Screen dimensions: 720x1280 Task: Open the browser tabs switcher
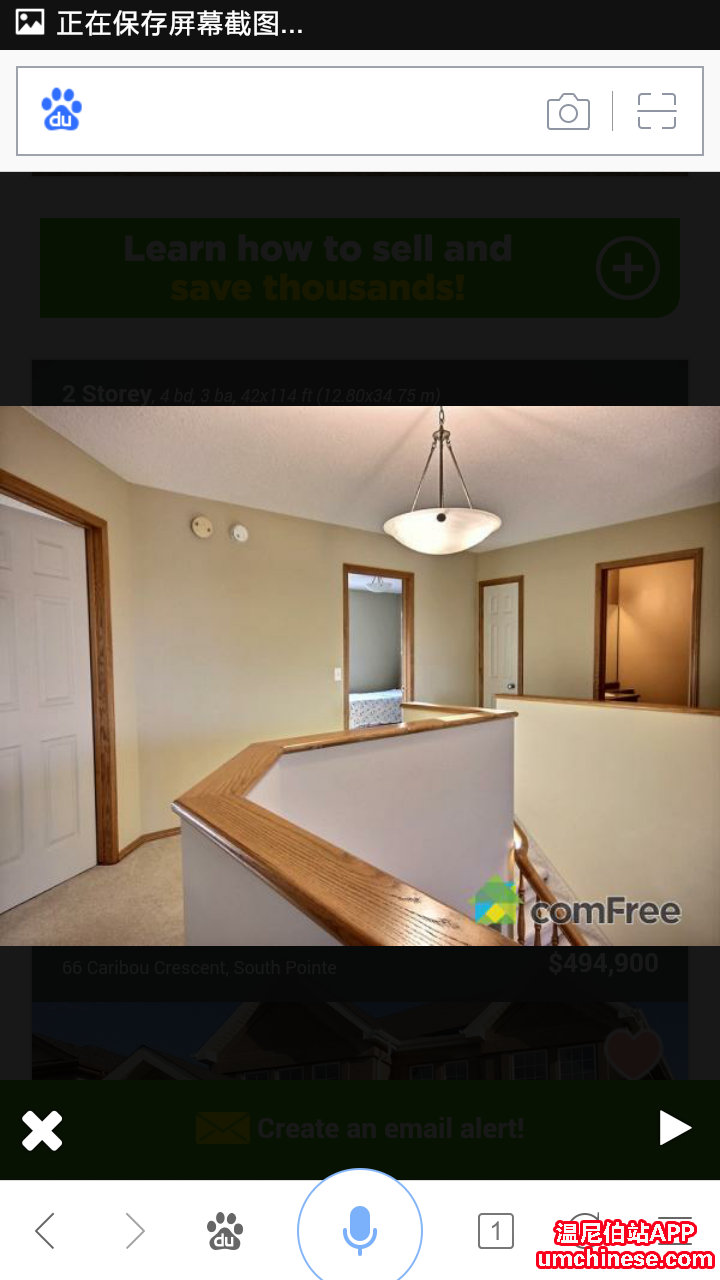pyautogui.click(x=495, y=1231)
